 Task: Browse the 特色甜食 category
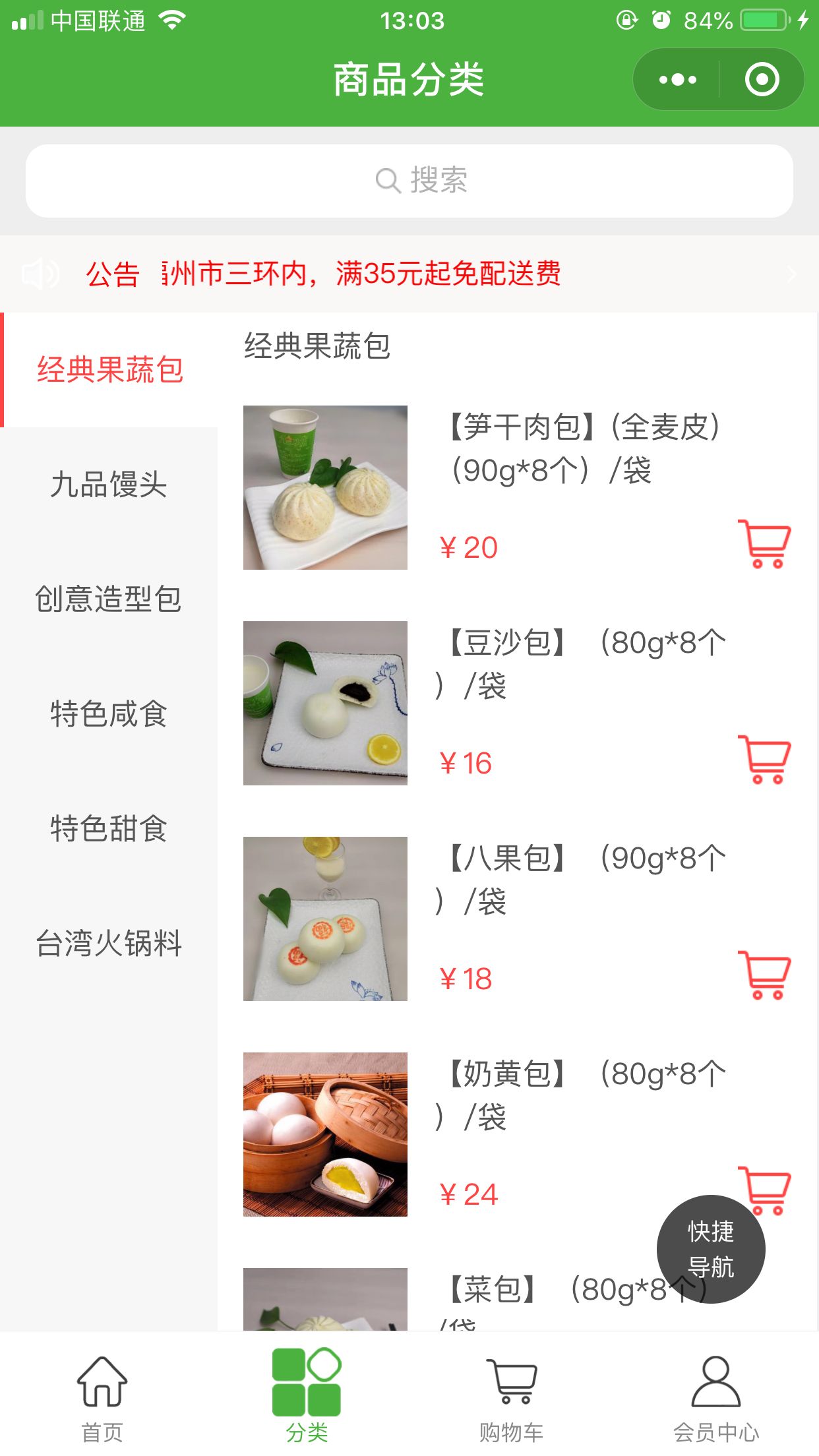click(109, 828)
